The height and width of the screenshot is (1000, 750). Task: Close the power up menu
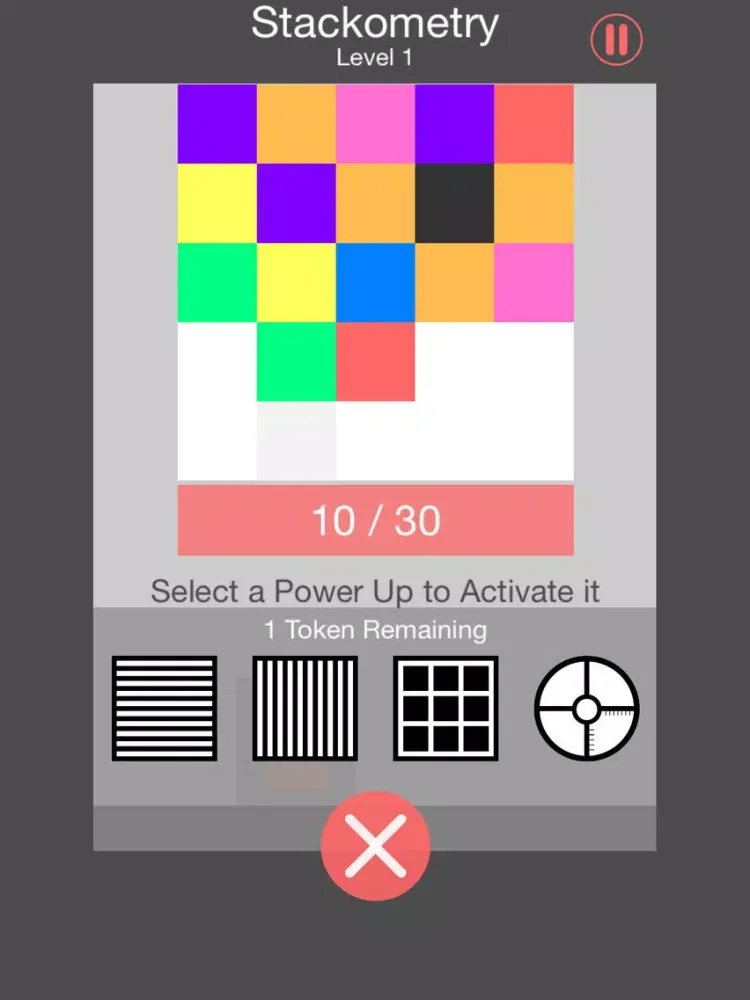coord(375,845)
